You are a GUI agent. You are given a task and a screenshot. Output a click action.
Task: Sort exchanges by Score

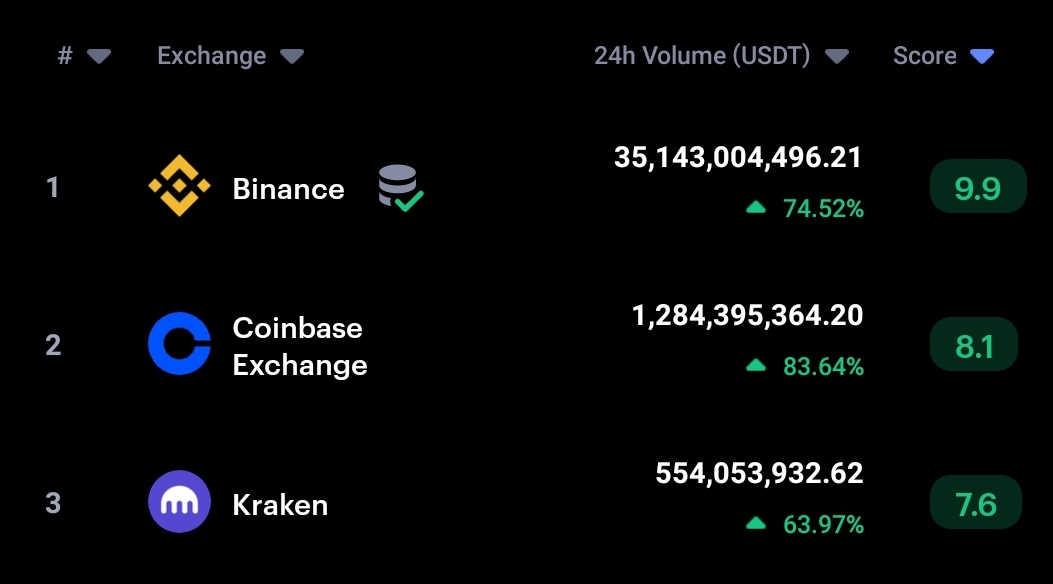click(x=942, y=56)
